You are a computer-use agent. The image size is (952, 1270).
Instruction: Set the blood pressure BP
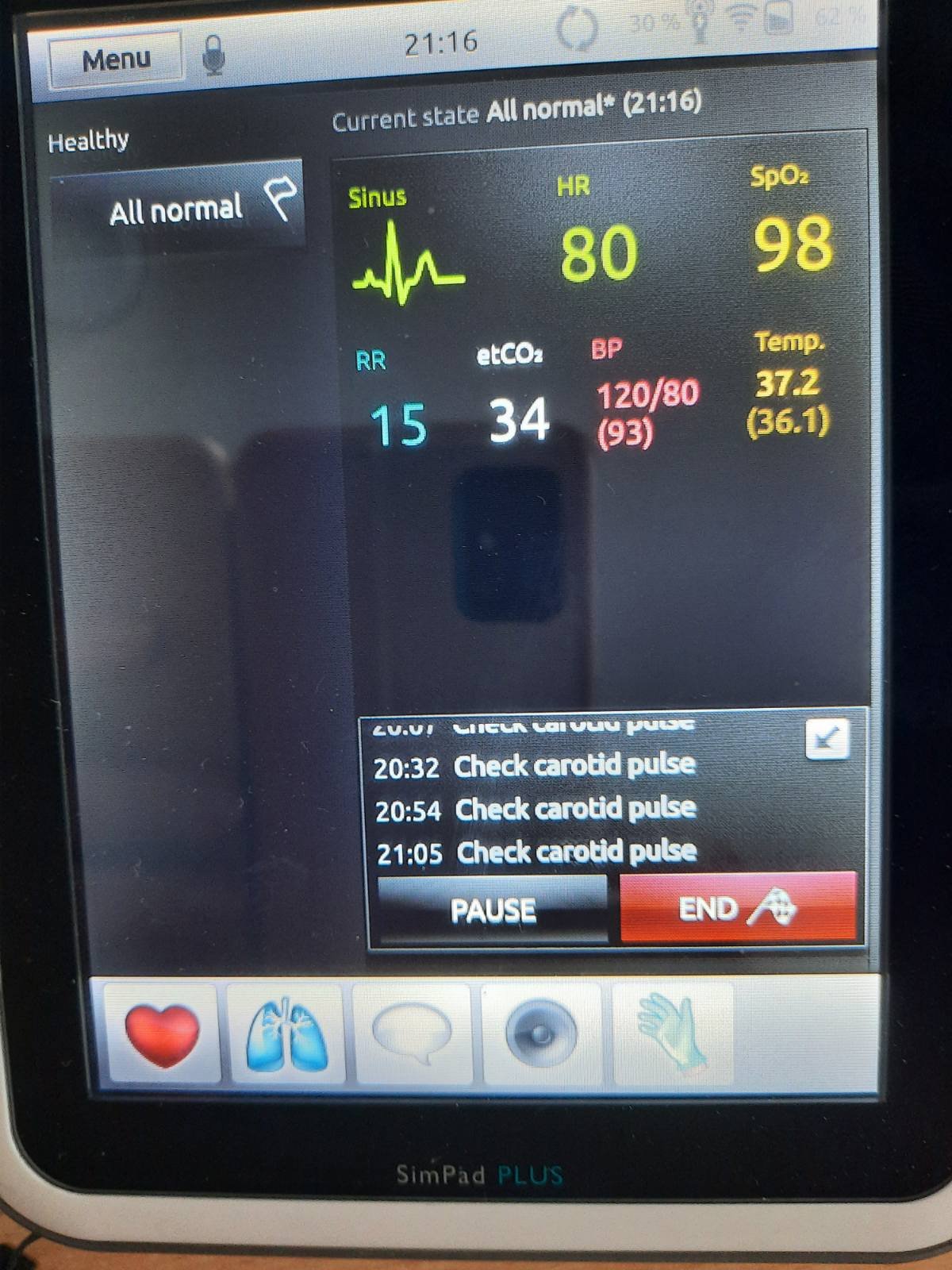[646, 411]
